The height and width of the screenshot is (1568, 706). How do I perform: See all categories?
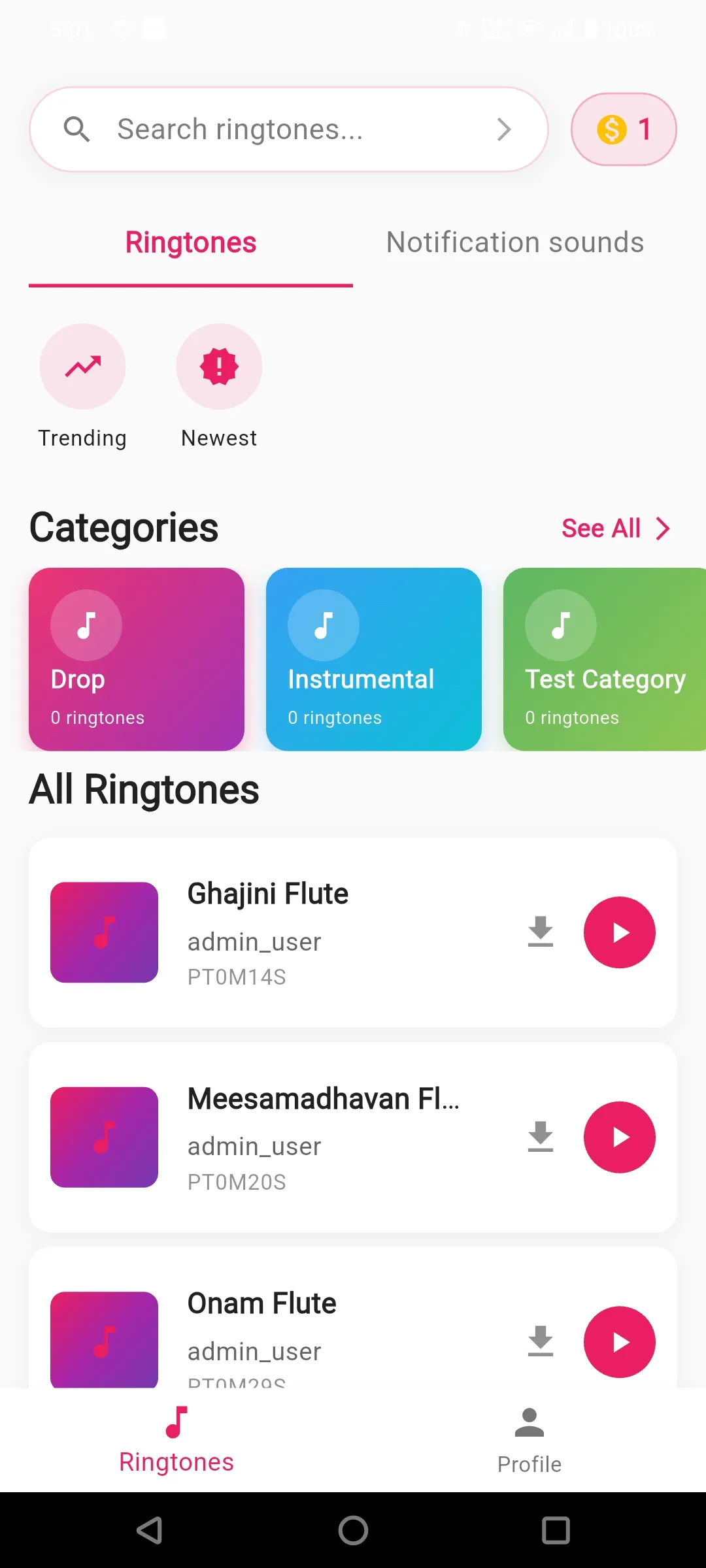[x=615, y=529]
